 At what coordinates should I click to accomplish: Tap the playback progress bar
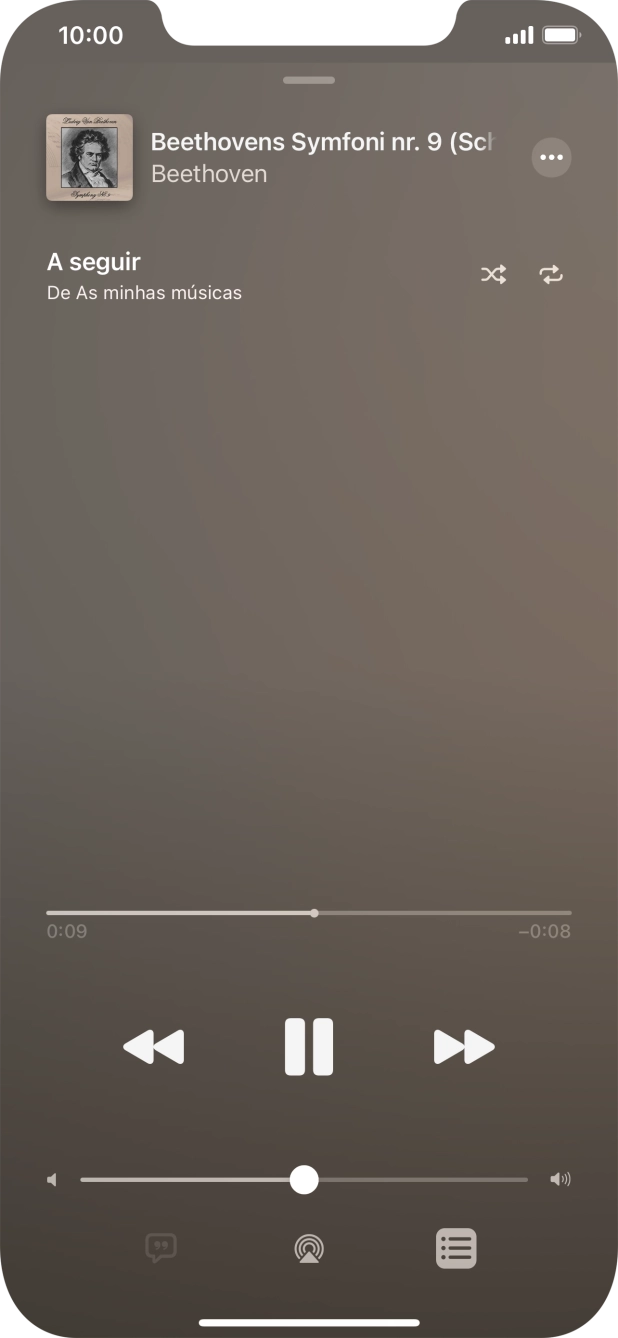[309, 913]
